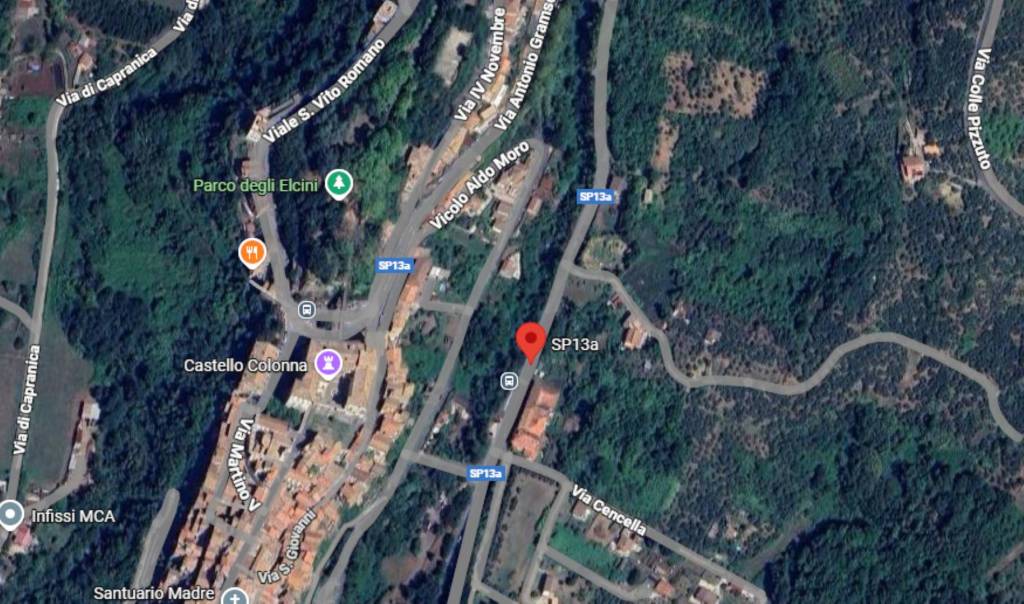Tap the red SP13a location pin
Image resolution: width=1024 pixels, height=604 pixels.
click(x=531, y=342)
